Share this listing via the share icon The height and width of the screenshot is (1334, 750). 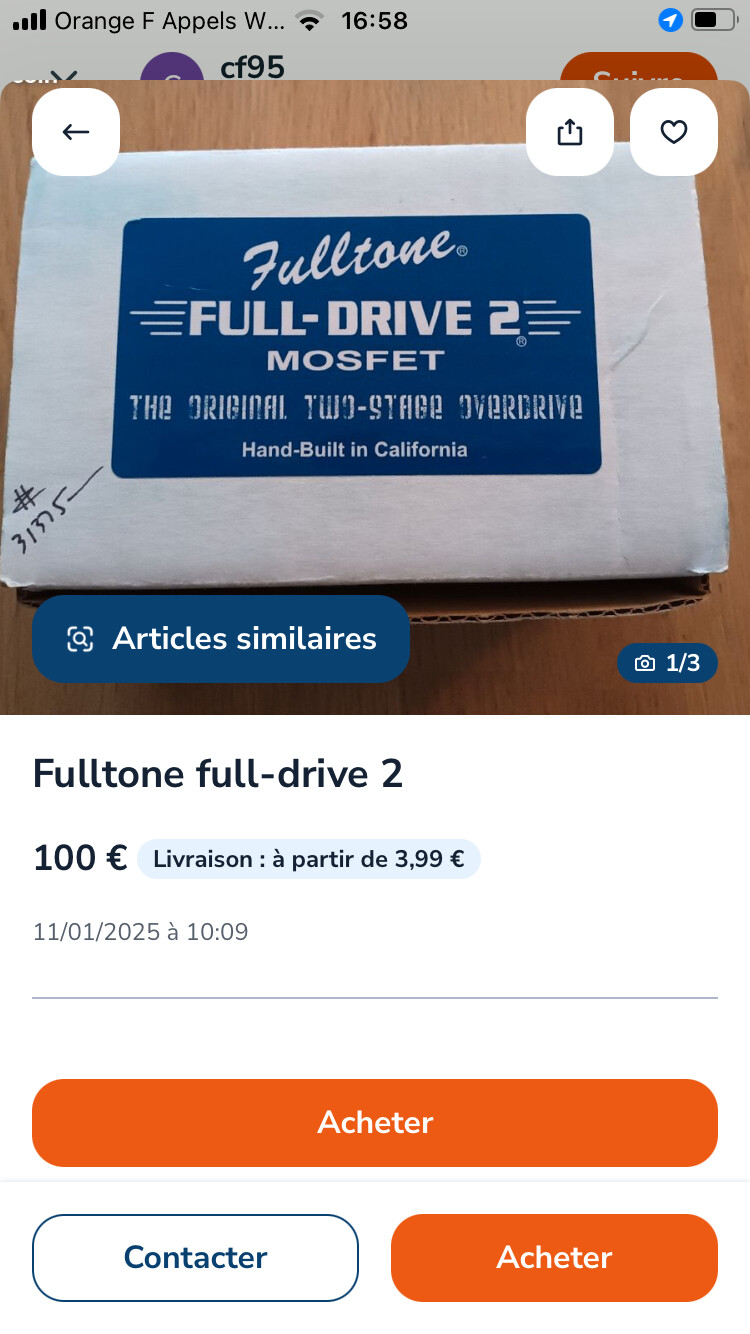coord(569,131)
